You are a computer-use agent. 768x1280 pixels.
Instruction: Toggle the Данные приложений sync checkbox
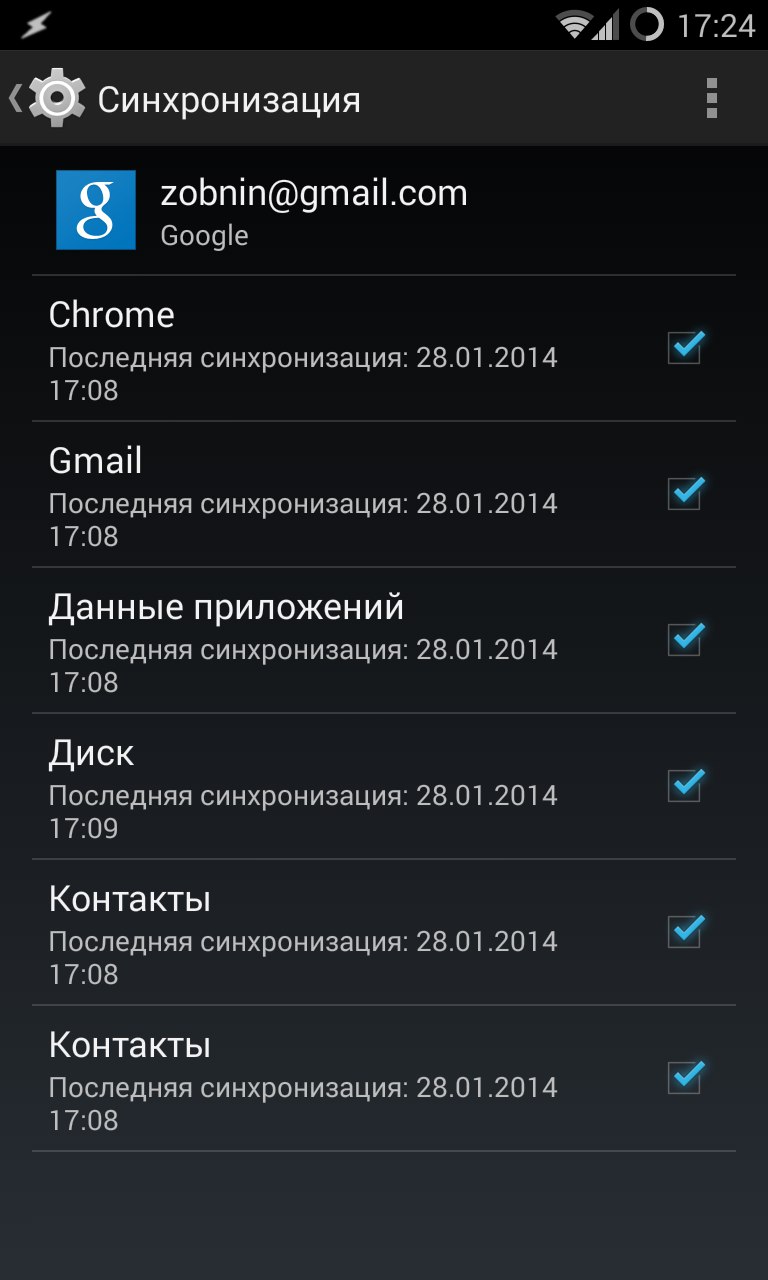pyautogui.click(x=685, y=640)
